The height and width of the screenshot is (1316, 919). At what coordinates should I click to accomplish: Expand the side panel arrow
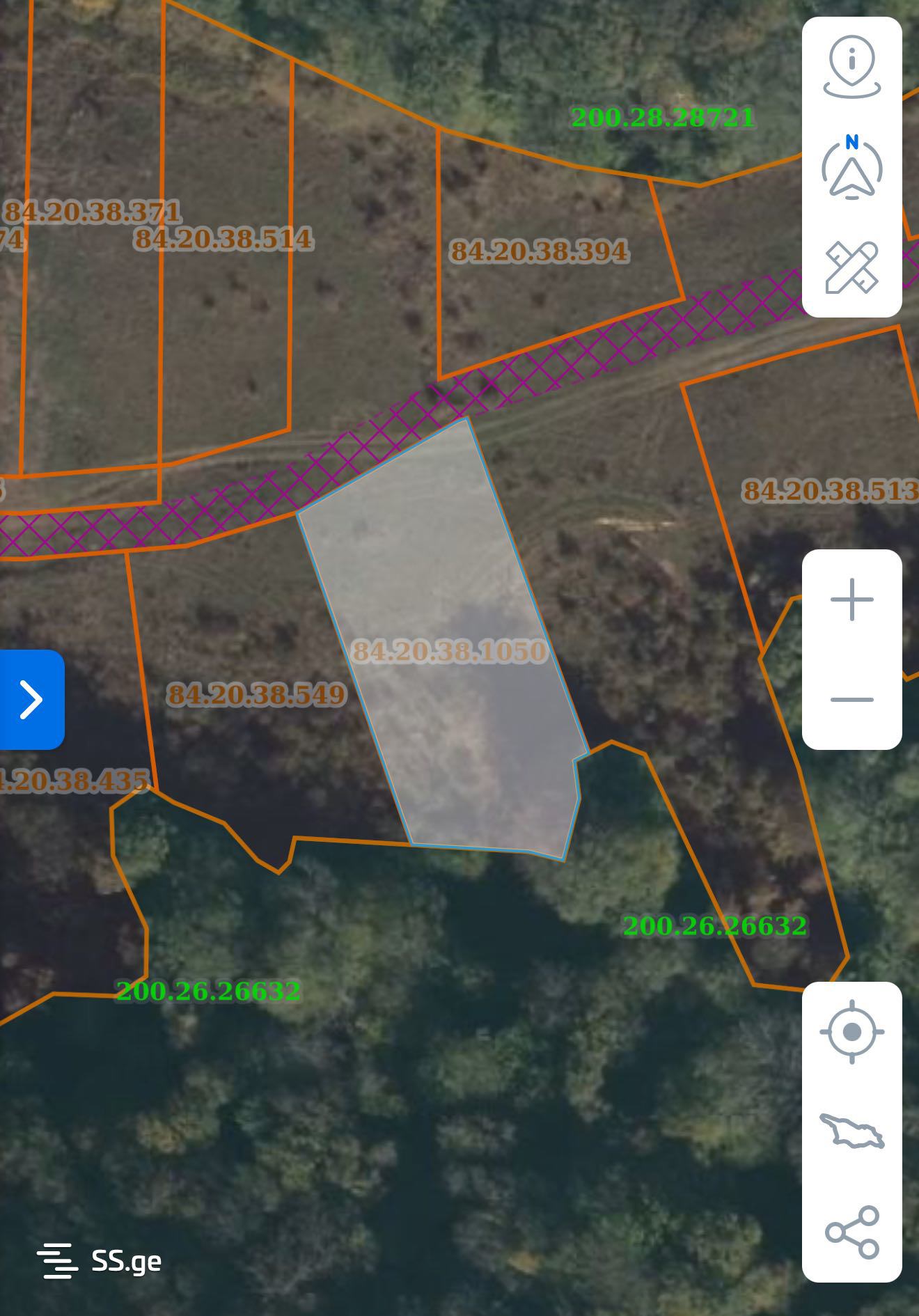click(31, 699)
